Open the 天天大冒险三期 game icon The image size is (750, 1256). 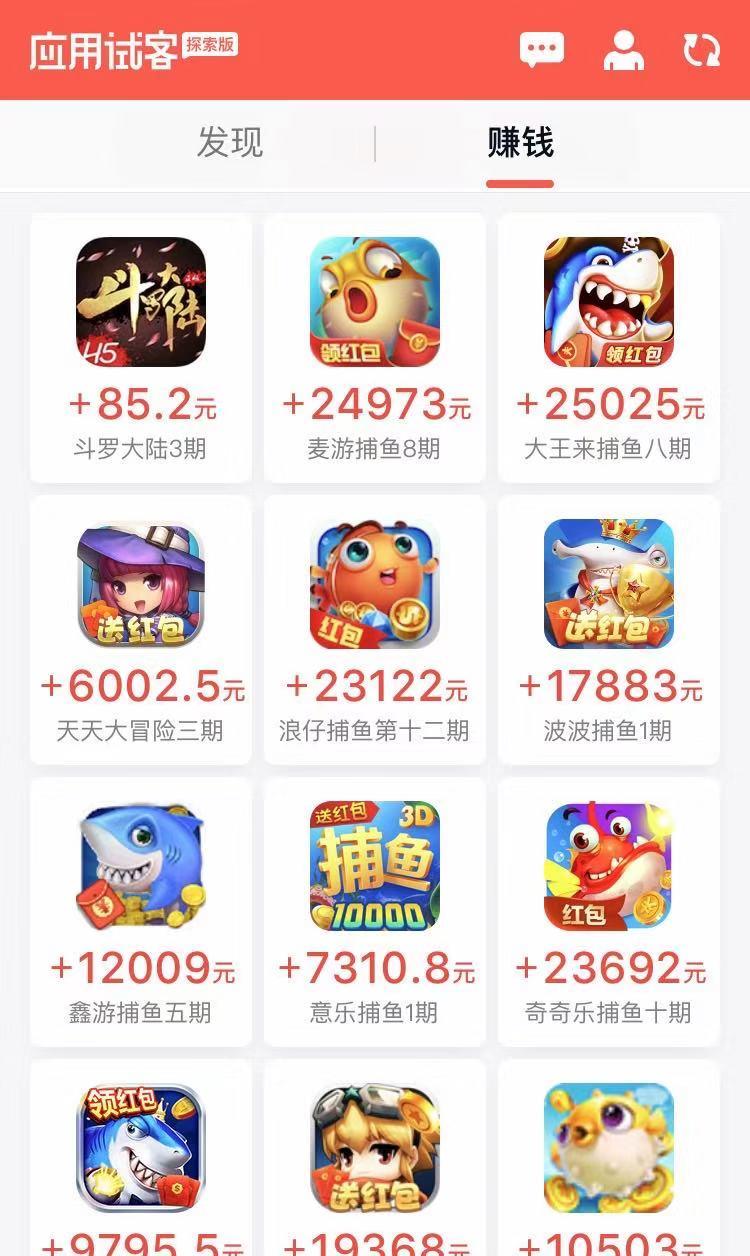pyautogui.click(x=140, y=585)
